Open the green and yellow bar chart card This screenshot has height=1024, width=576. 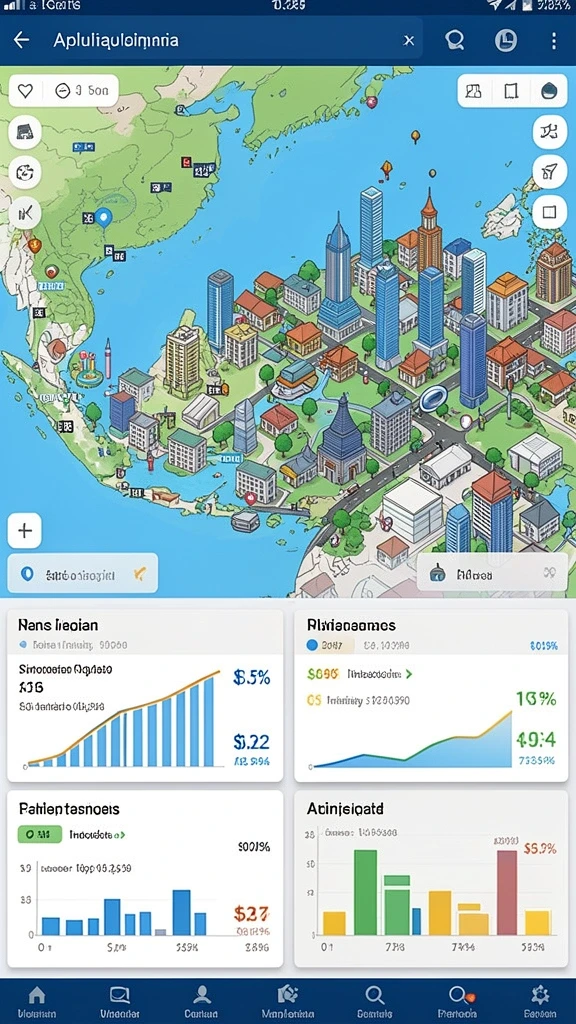[431, 879]
